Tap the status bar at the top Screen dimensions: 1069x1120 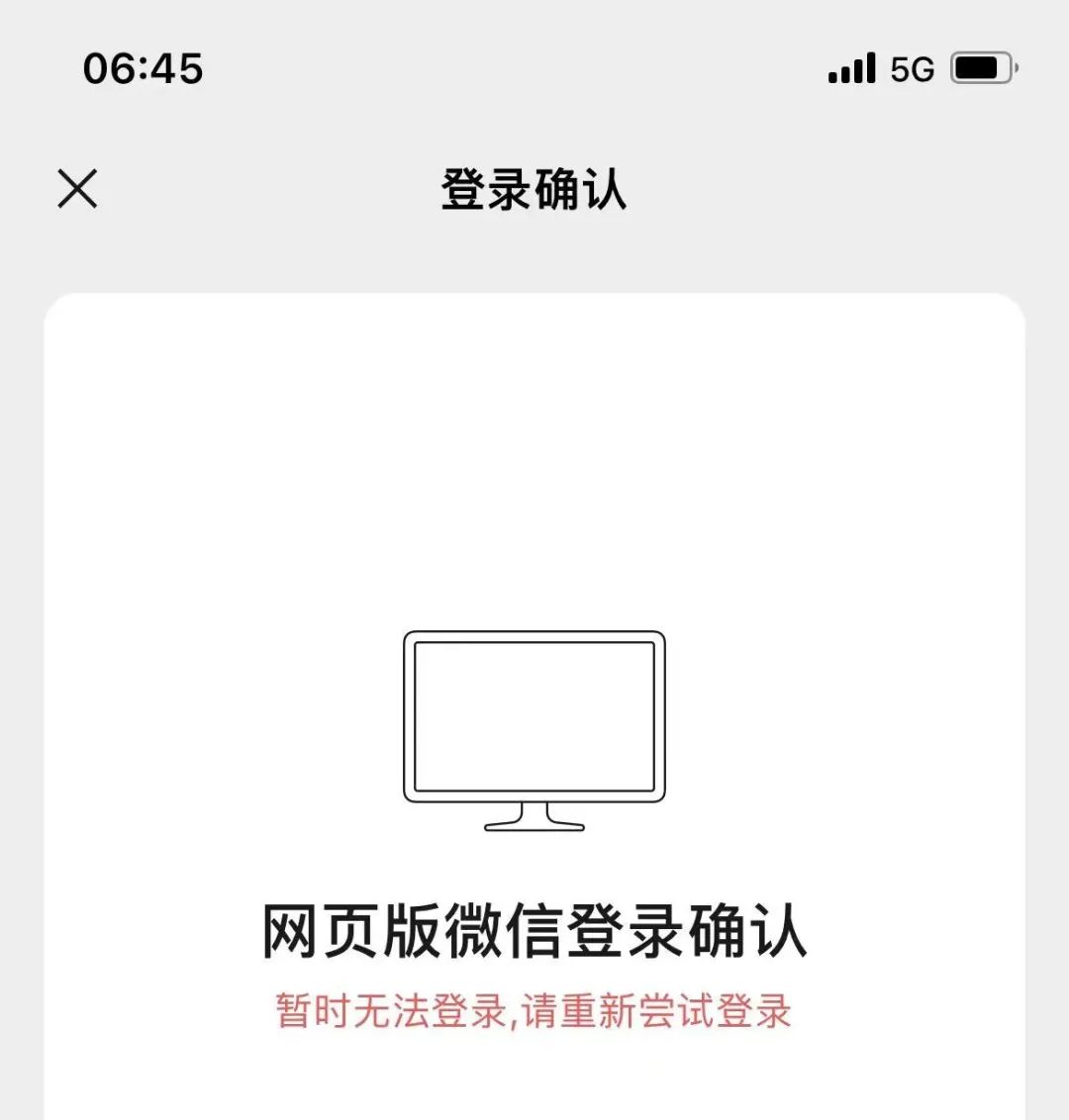pos(534,69)
